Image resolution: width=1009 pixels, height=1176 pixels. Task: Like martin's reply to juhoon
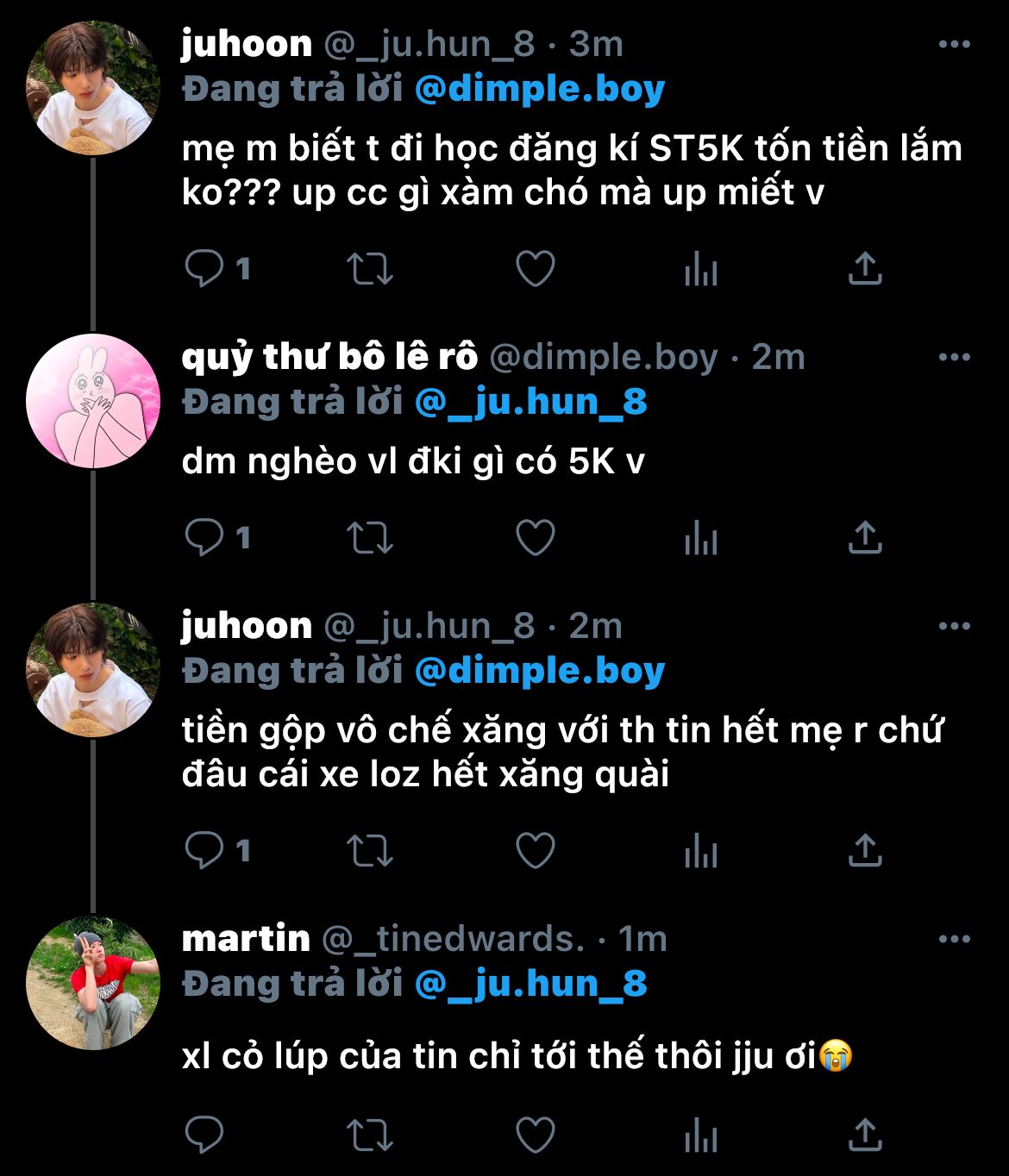535,1135
